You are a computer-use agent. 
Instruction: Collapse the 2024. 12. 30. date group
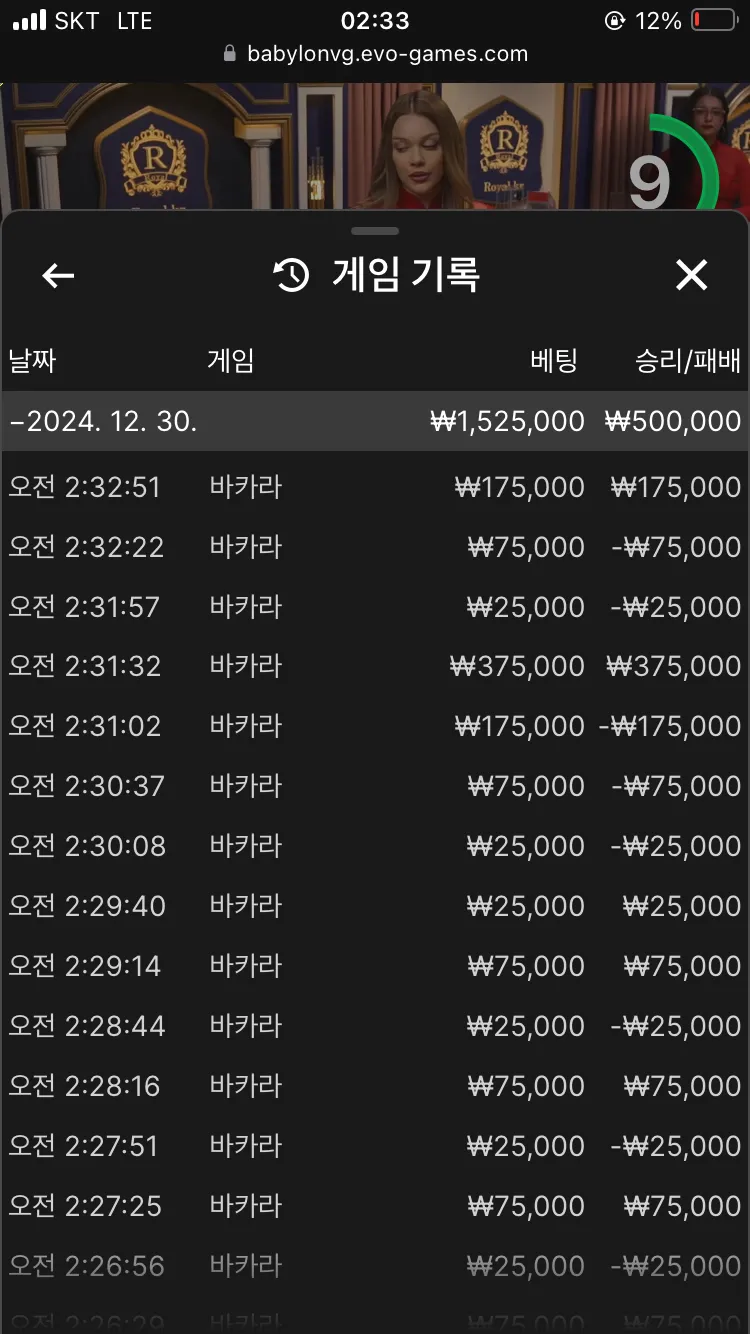coord(375,421)
